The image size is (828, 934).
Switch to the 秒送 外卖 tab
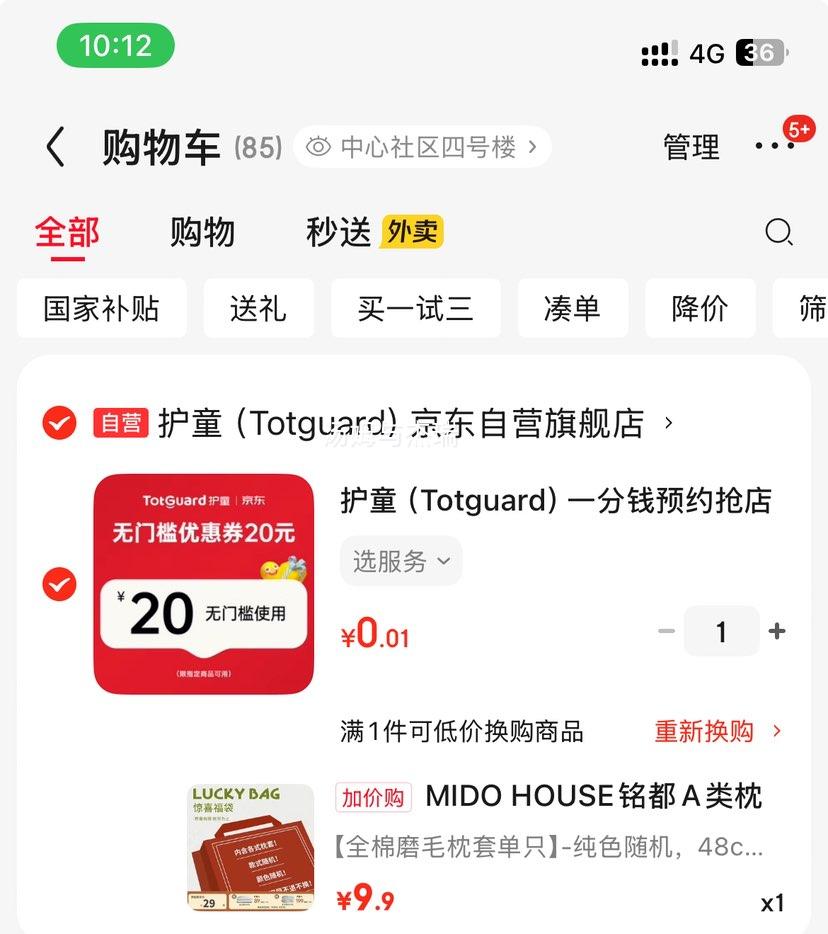(374, 232)
